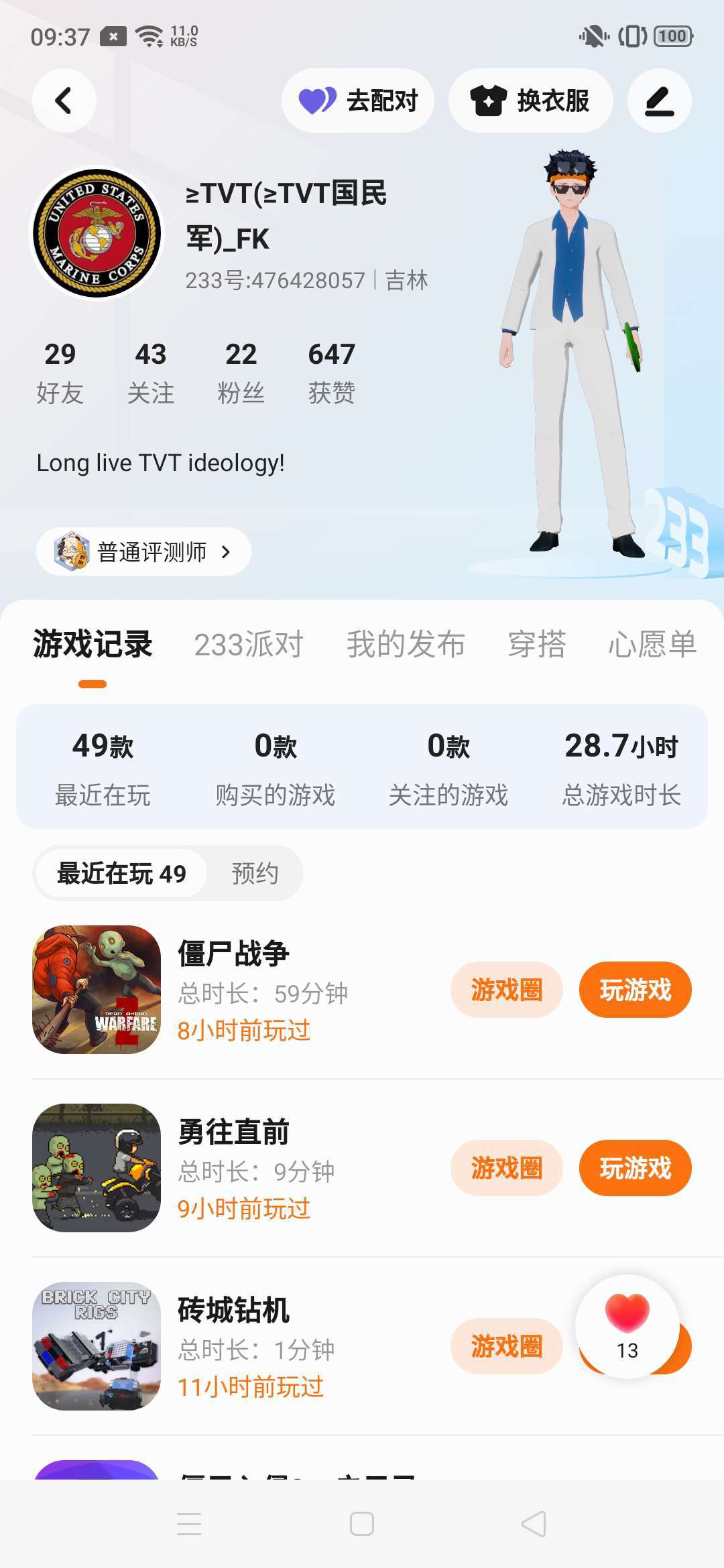The image size is (724, 1568).
Task: Open the Marine Corps profile avatar
Action: click(97, 233)
